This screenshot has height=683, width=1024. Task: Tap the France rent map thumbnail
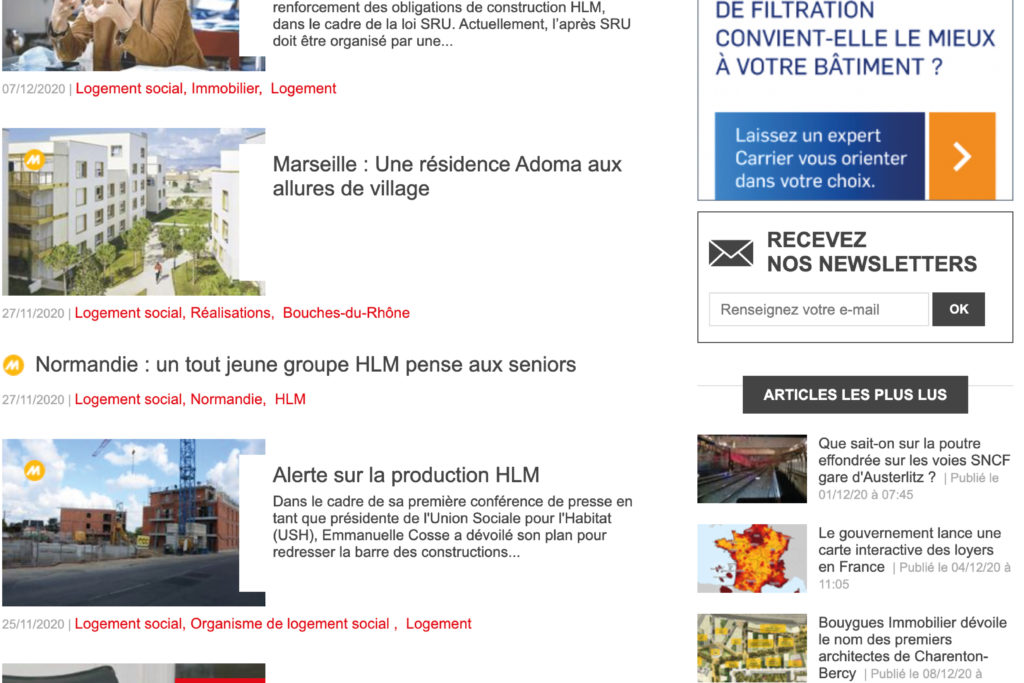[751, 558]
